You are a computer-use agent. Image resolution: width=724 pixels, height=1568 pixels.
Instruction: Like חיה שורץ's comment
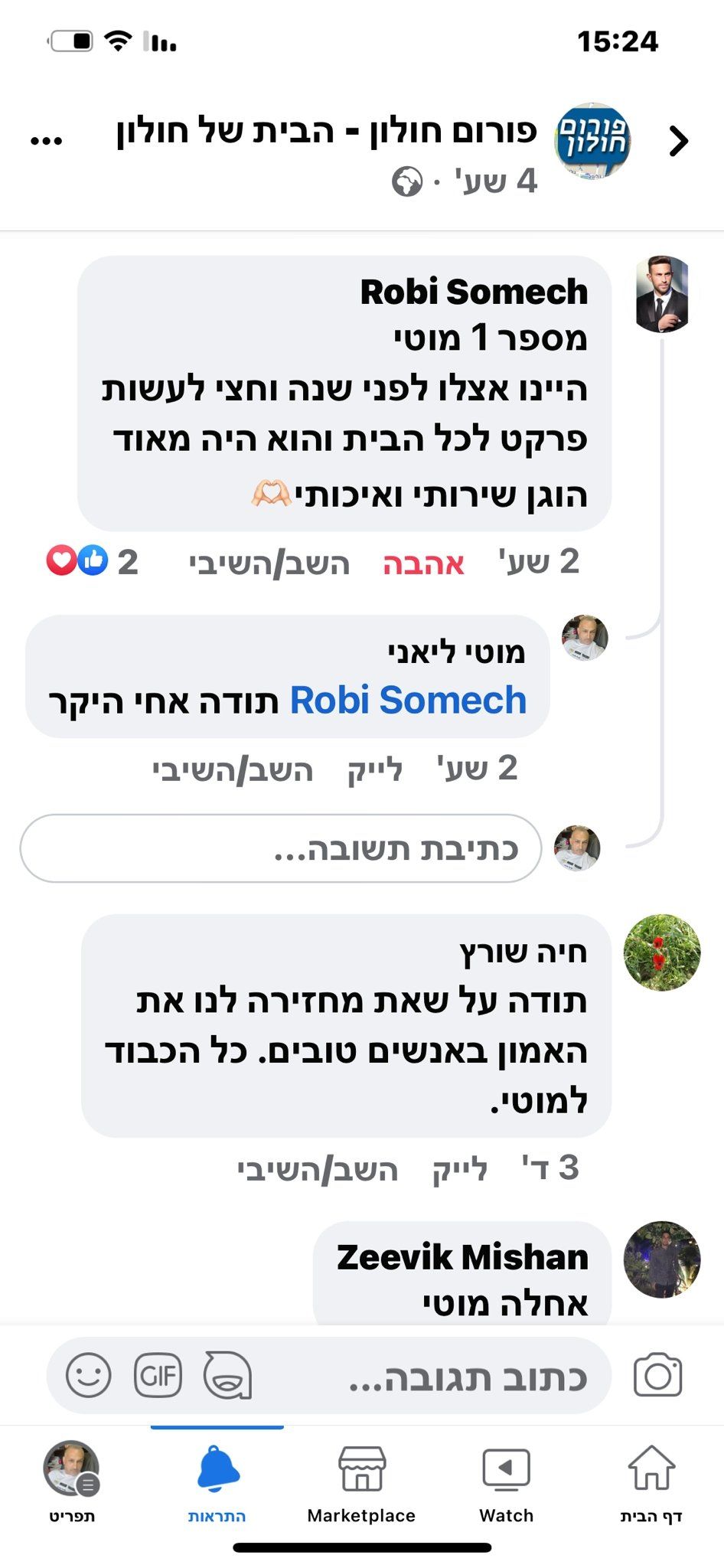[459, 1170]
